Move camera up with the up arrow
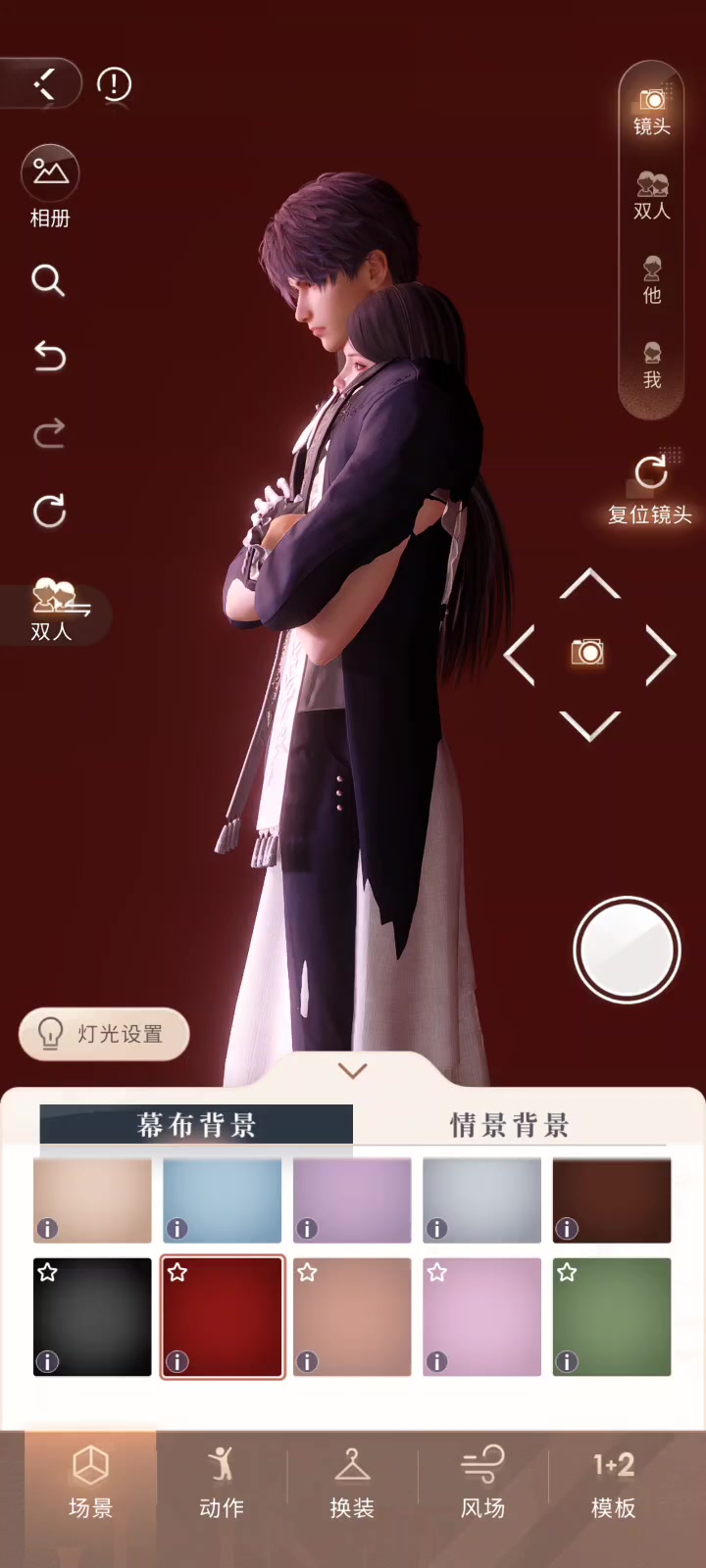Image resolution: width=706 pixels, height=1568 pixels. point(589,584)
